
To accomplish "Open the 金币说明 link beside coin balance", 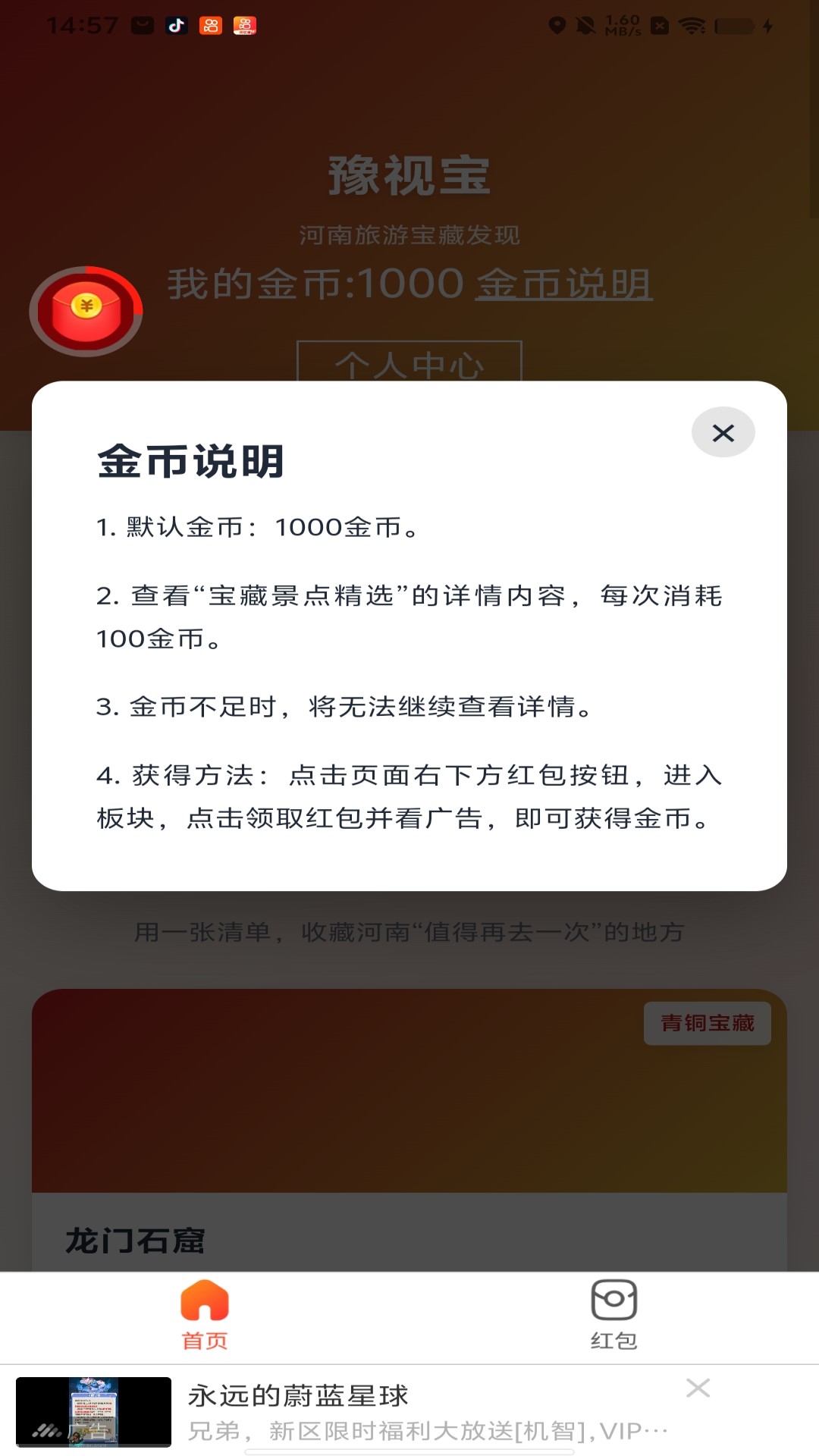I will tap(563, 283).
